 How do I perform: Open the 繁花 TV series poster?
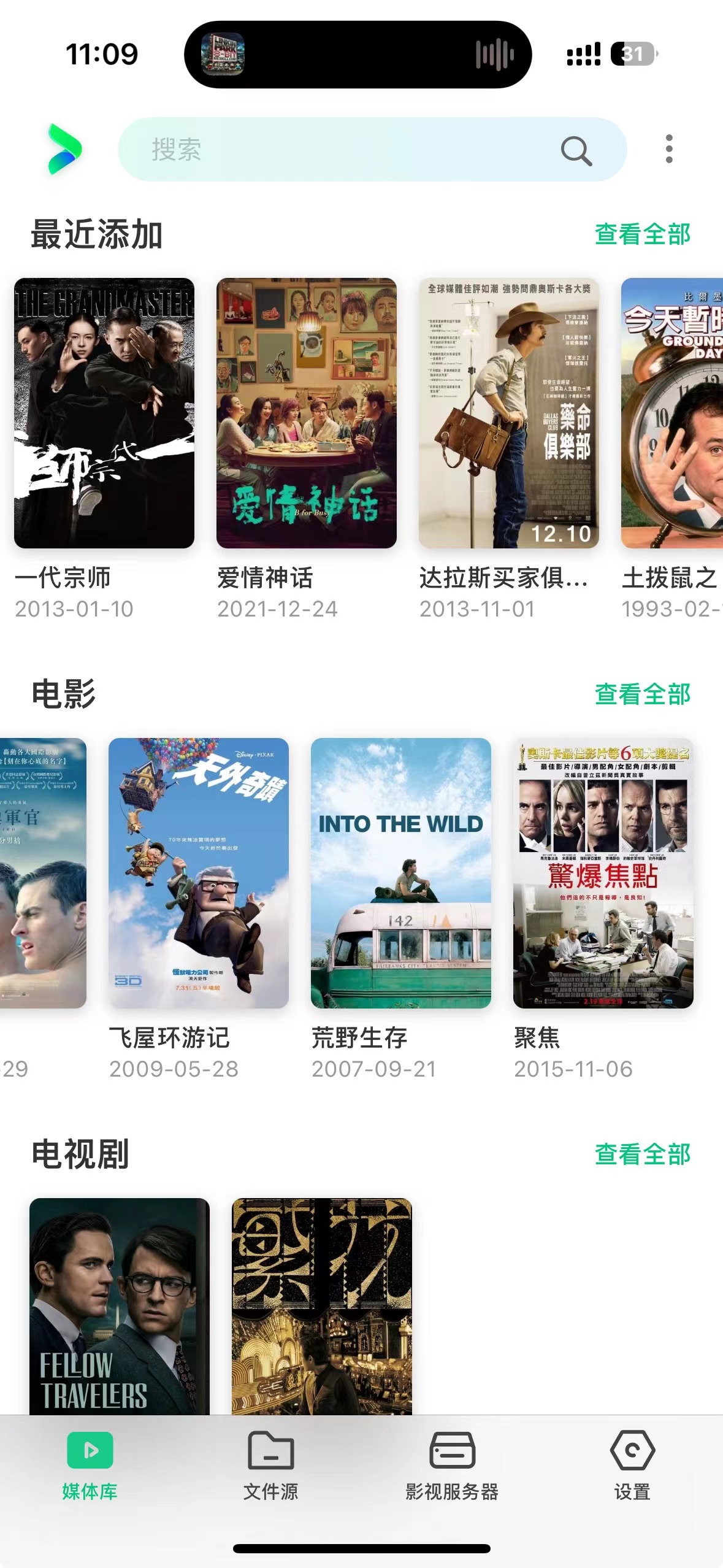coord(322,1307)
